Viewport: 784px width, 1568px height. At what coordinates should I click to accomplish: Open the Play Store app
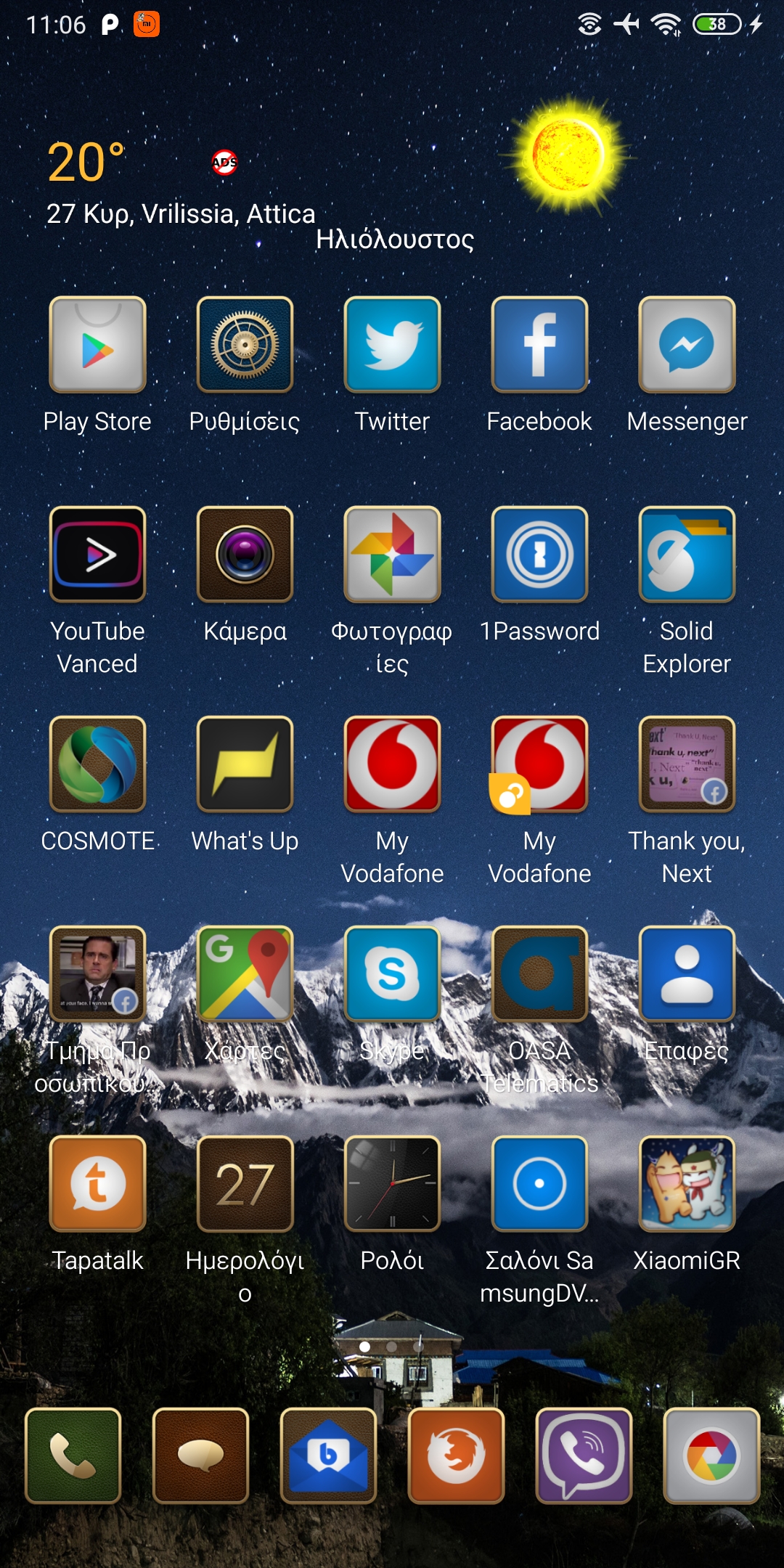(x=97, y=345)
